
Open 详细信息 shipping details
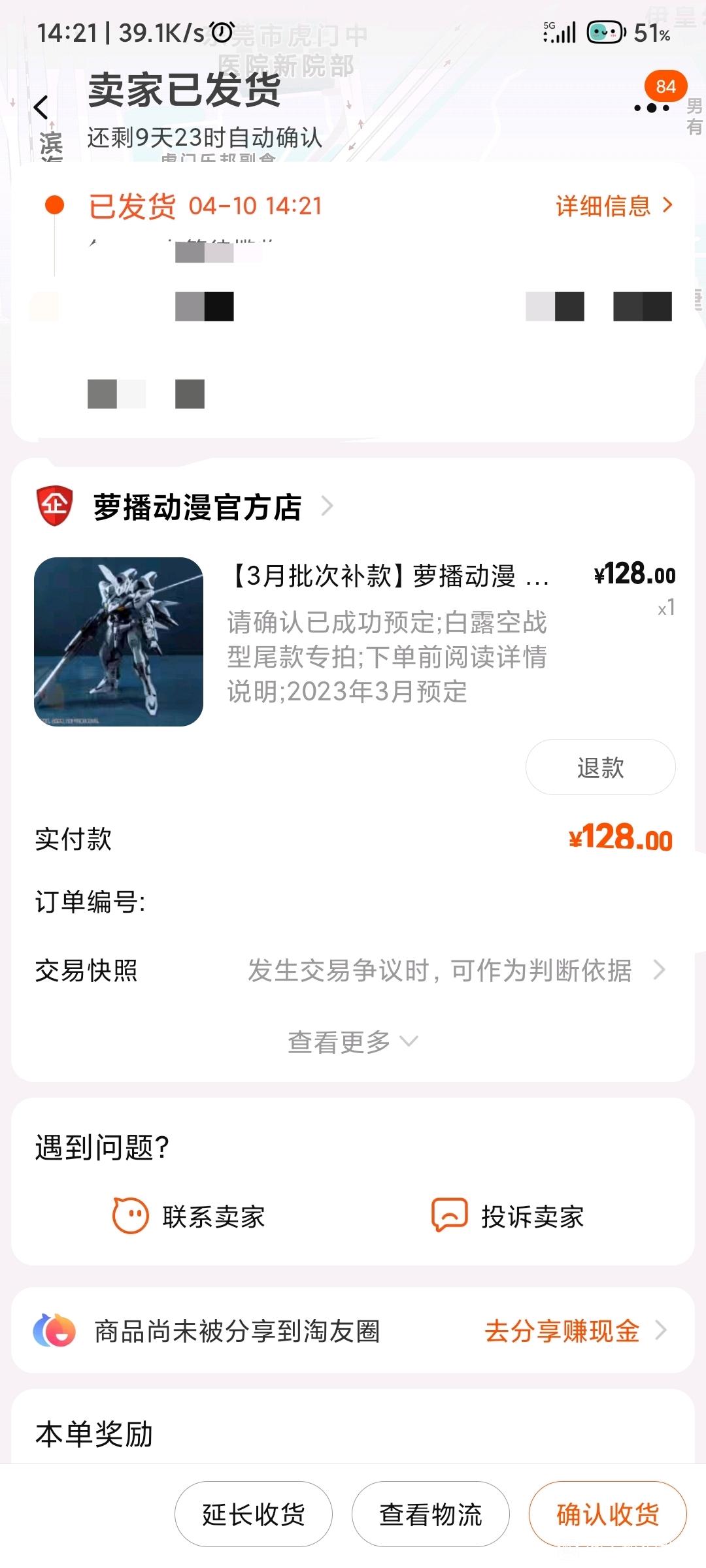(x=614, y=206)
